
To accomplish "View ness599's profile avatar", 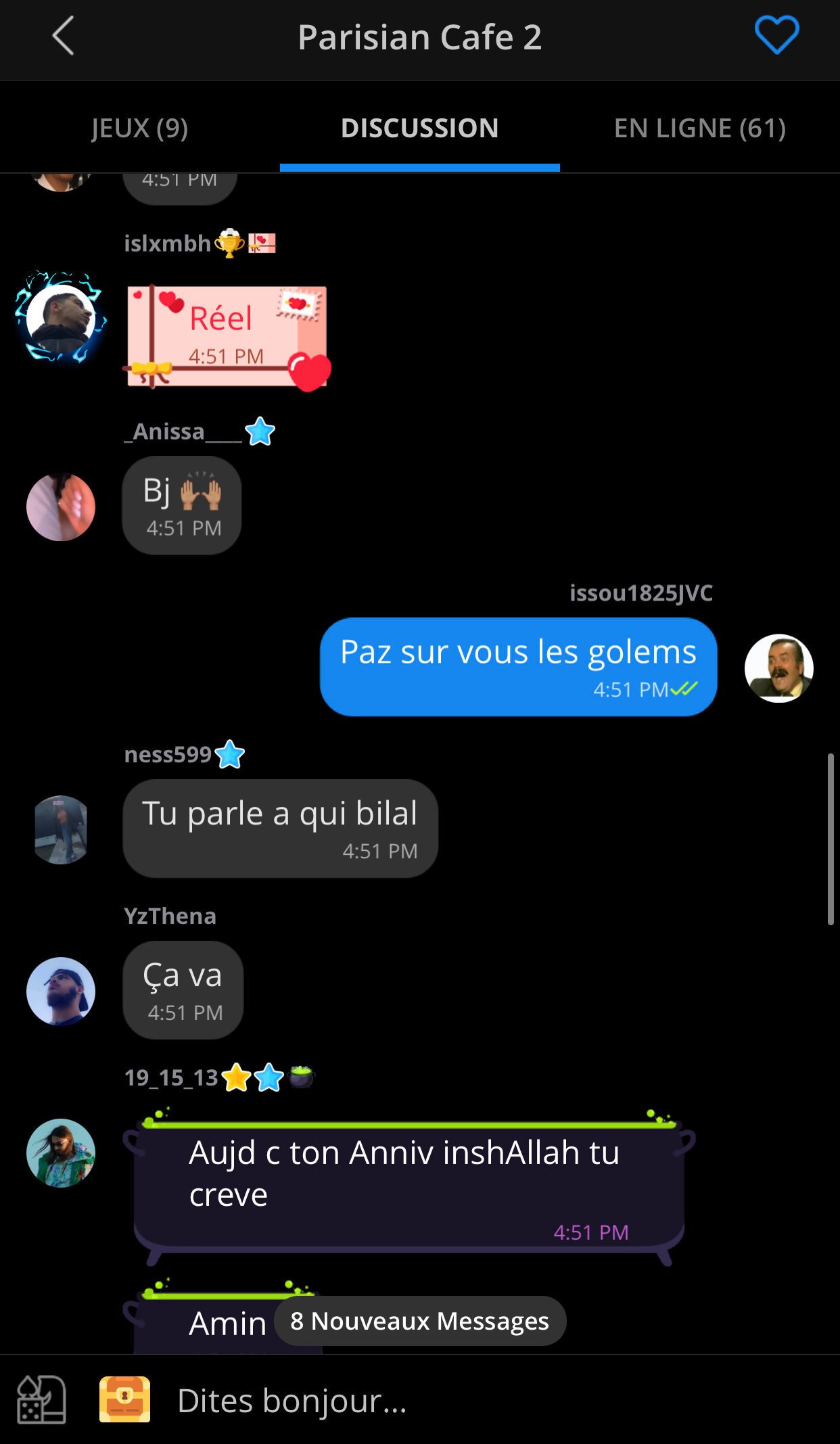I will point(61,829).
